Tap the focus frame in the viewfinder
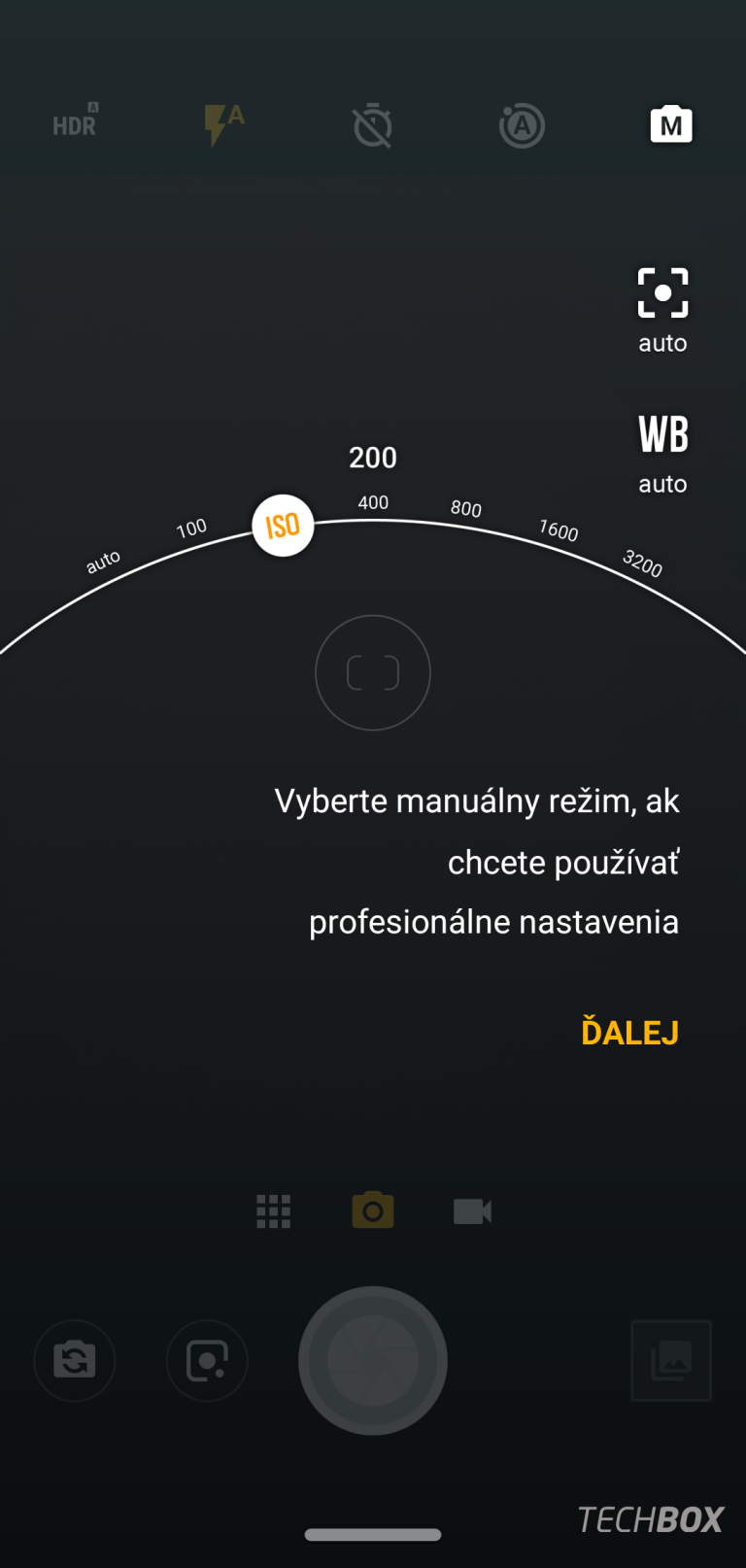This screenshot has width=746, height=1568. (x=373, y=672)
